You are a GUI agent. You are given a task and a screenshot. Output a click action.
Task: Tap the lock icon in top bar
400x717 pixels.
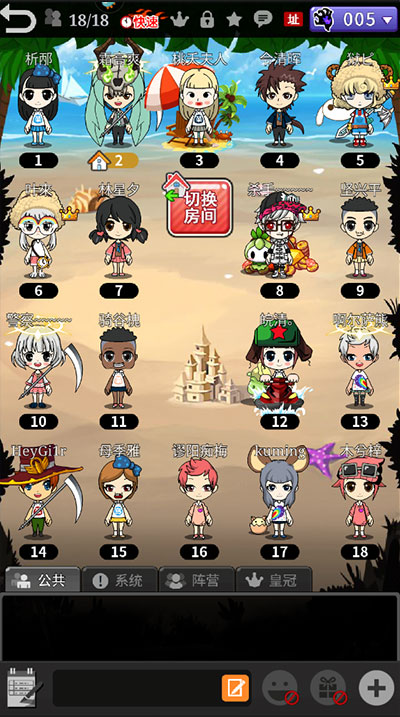click(207, 20)
